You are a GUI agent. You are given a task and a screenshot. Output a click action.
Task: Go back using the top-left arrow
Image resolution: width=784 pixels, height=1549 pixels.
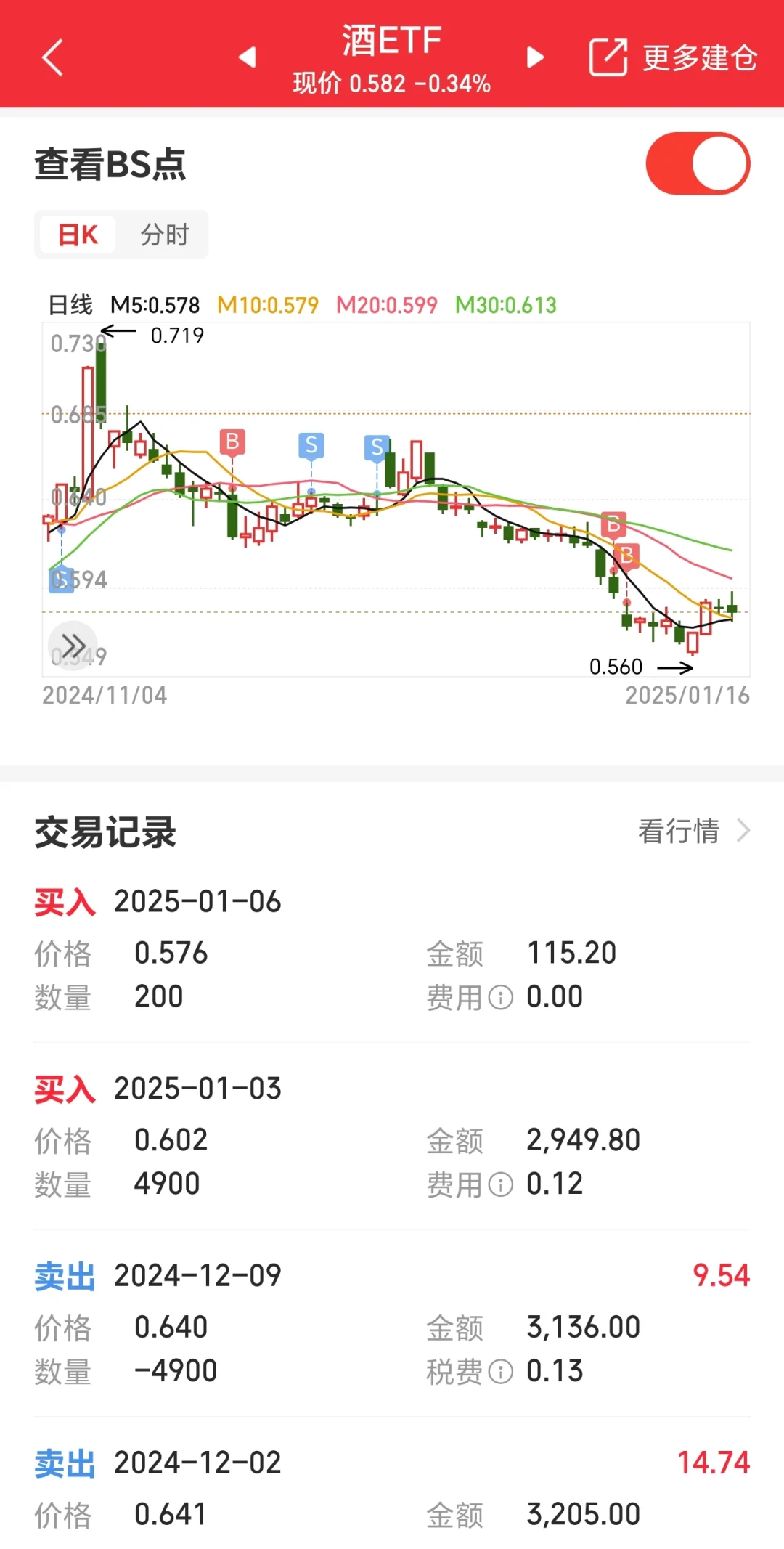[53, 57]
